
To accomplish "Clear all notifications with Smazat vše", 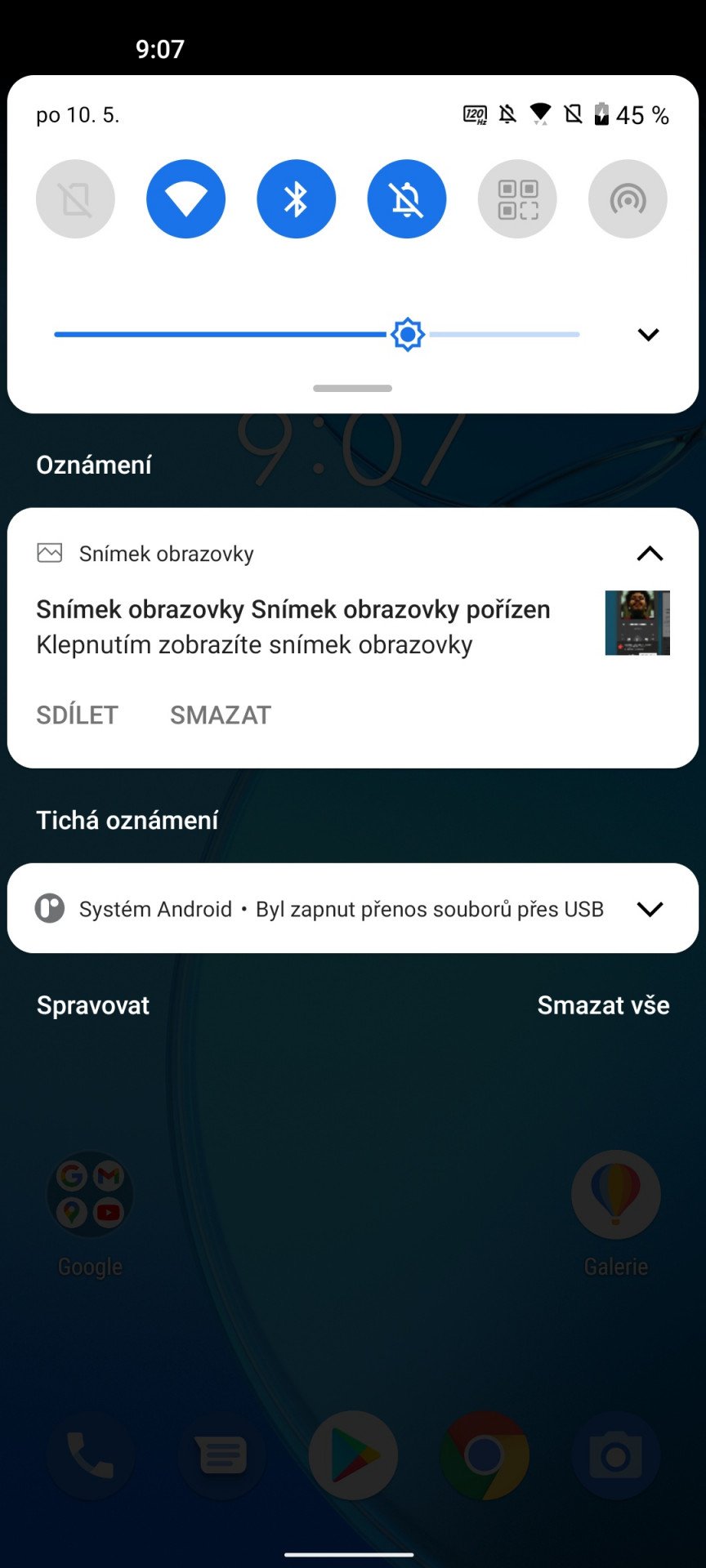I will coord(603,1005).
